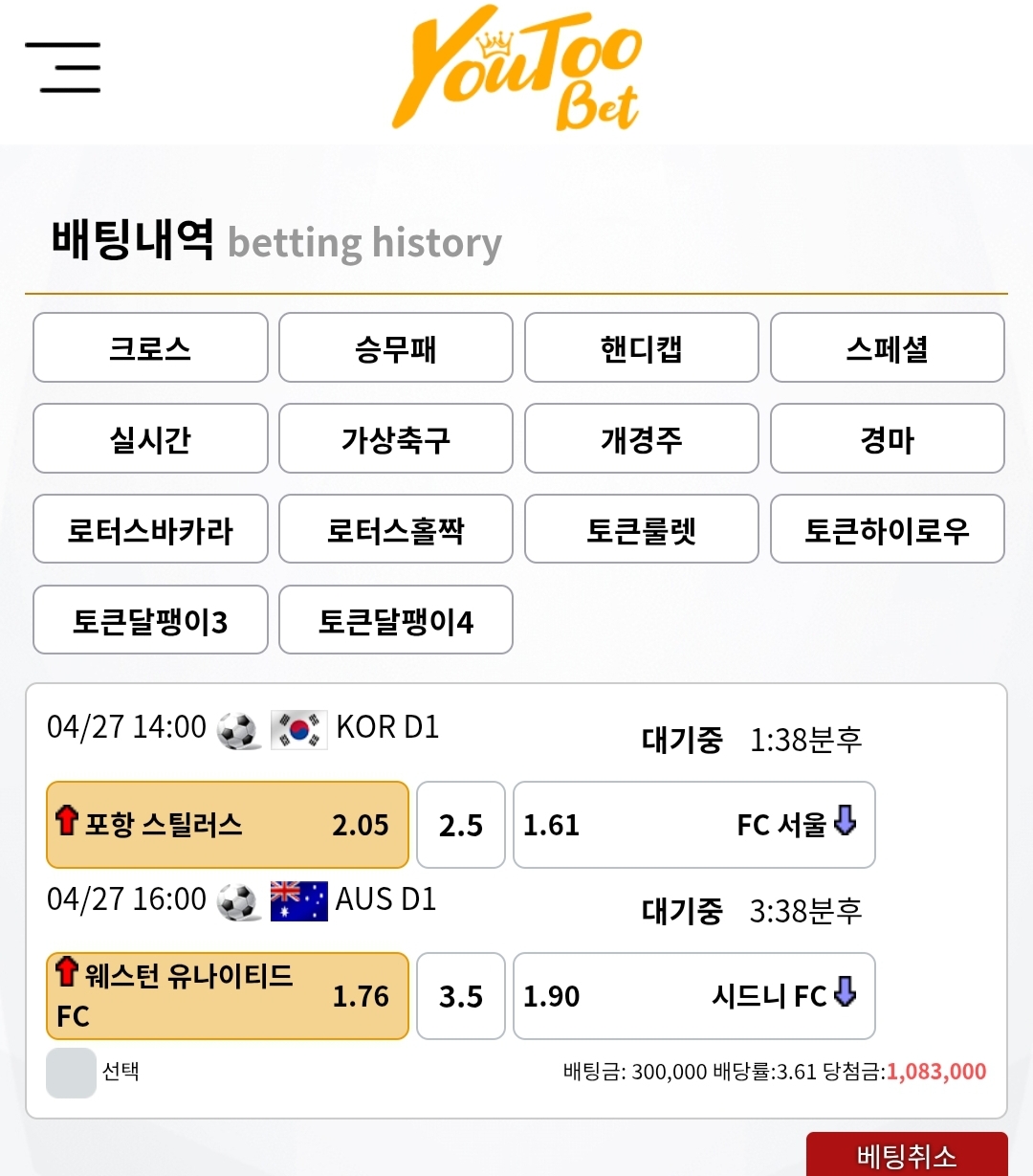
Task: View 토큰룰렛 bets
Action: (x=641, y=529)
